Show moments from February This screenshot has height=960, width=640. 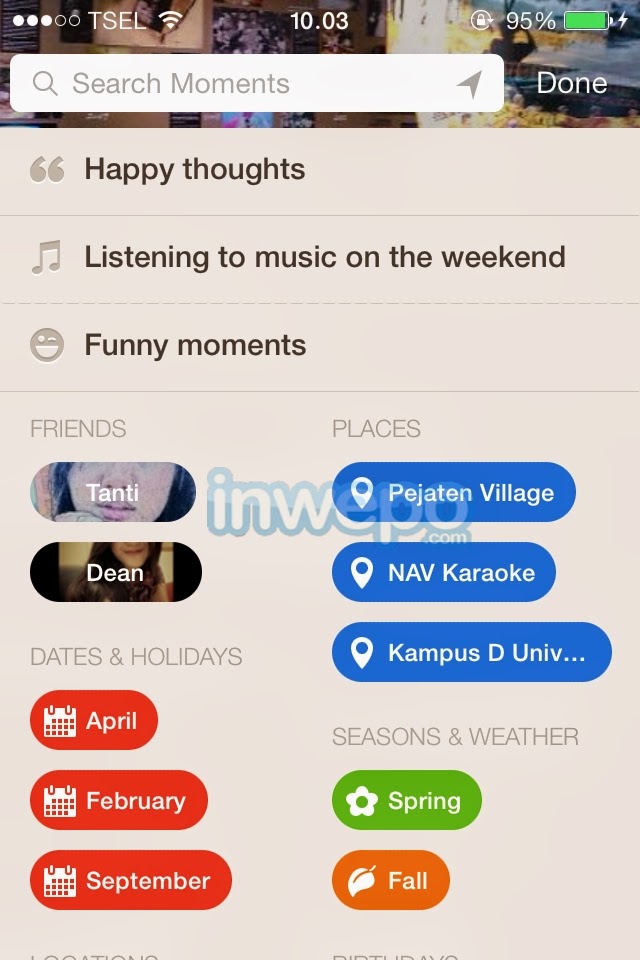(x=119, y=800)
